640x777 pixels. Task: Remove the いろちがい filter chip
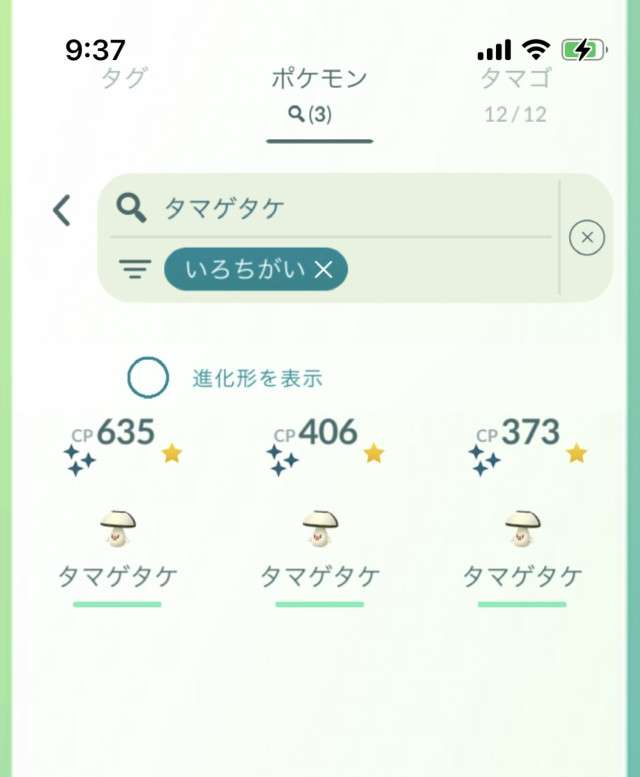323,269
